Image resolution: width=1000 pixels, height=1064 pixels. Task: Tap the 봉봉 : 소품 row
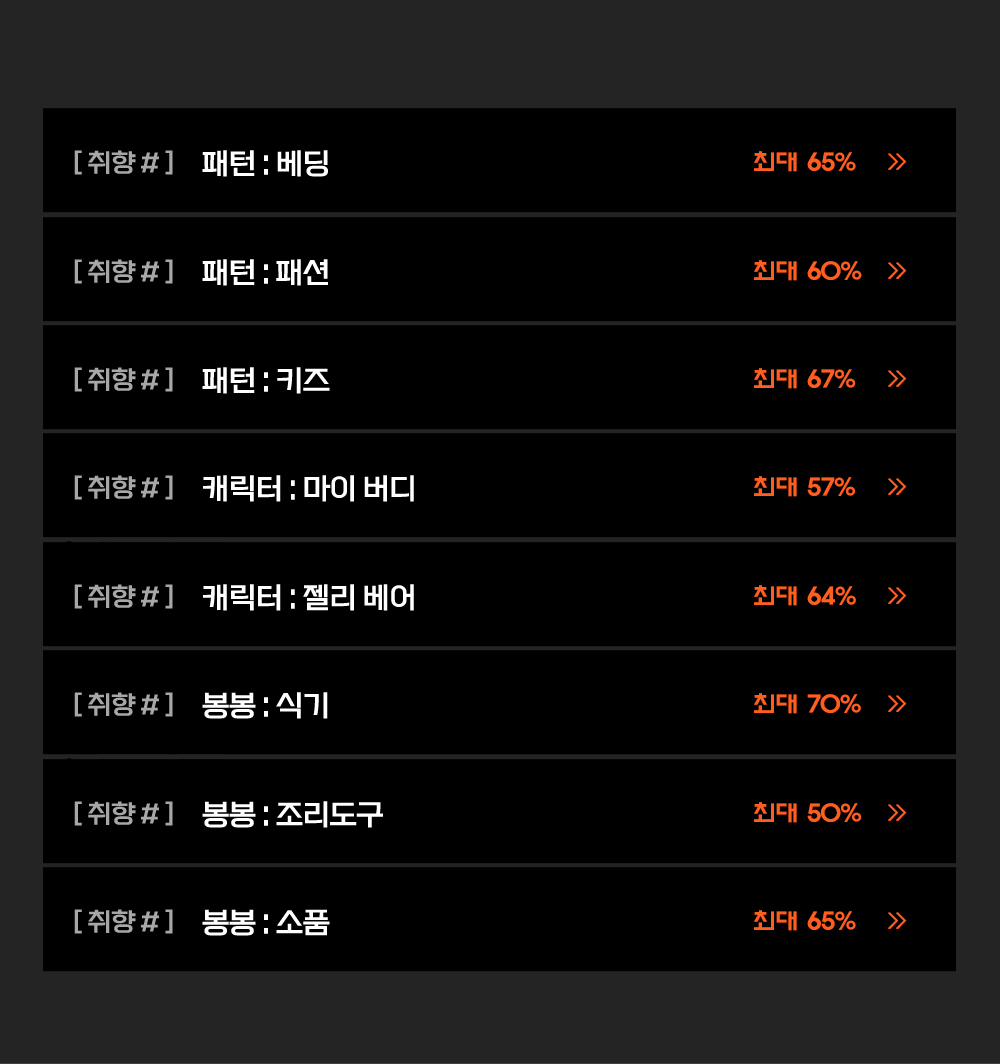click(x=498, y=920)
